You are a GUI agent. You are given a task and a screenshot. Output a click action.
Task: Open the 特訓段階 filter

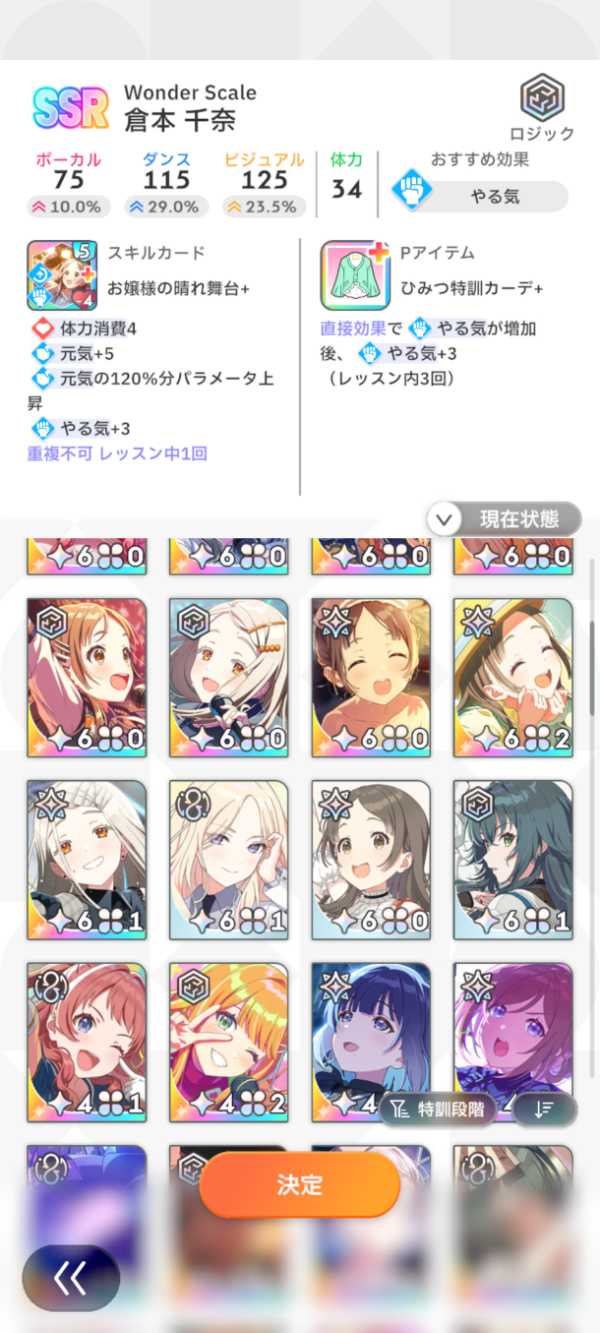tap(439, 1109)
